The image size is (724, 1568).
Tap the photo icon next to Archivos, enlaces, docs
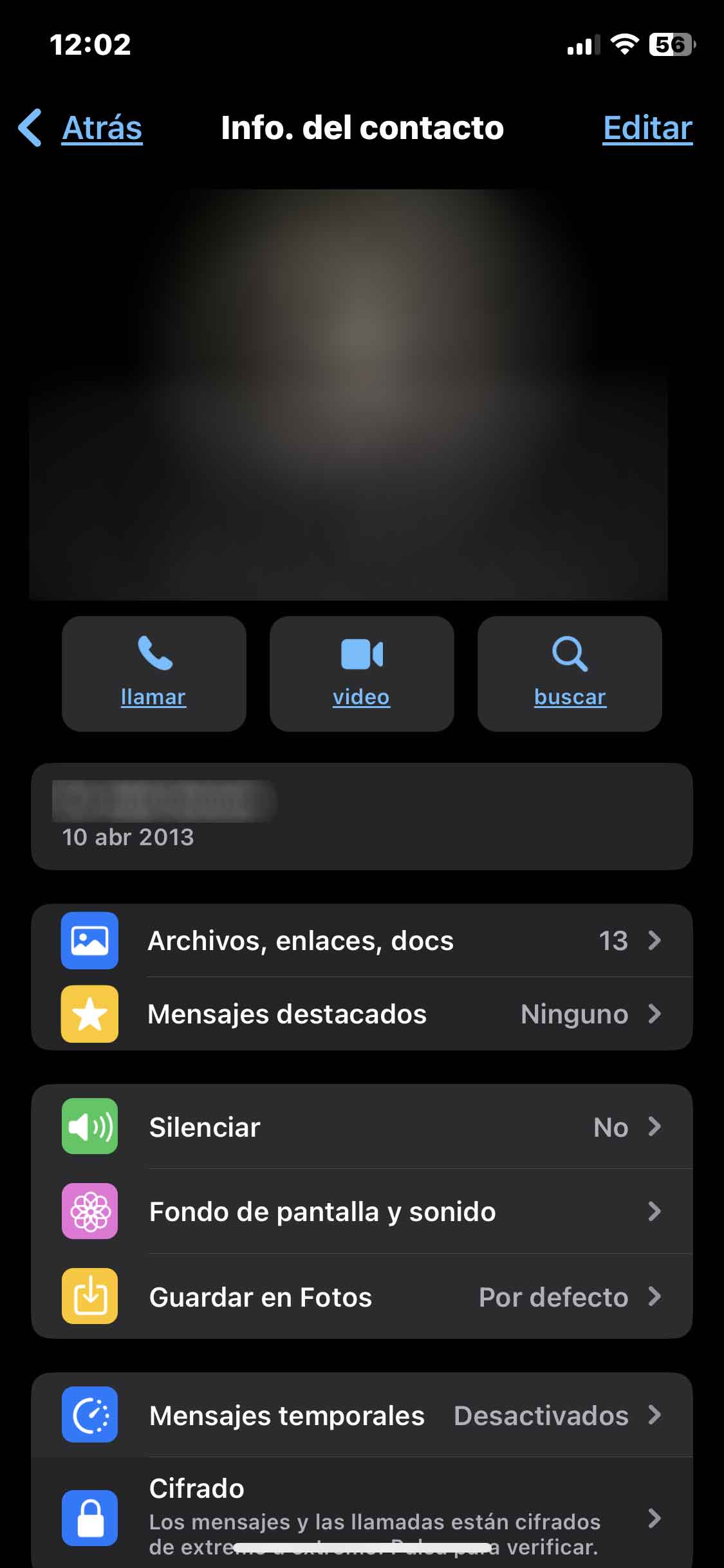[89, 940]
